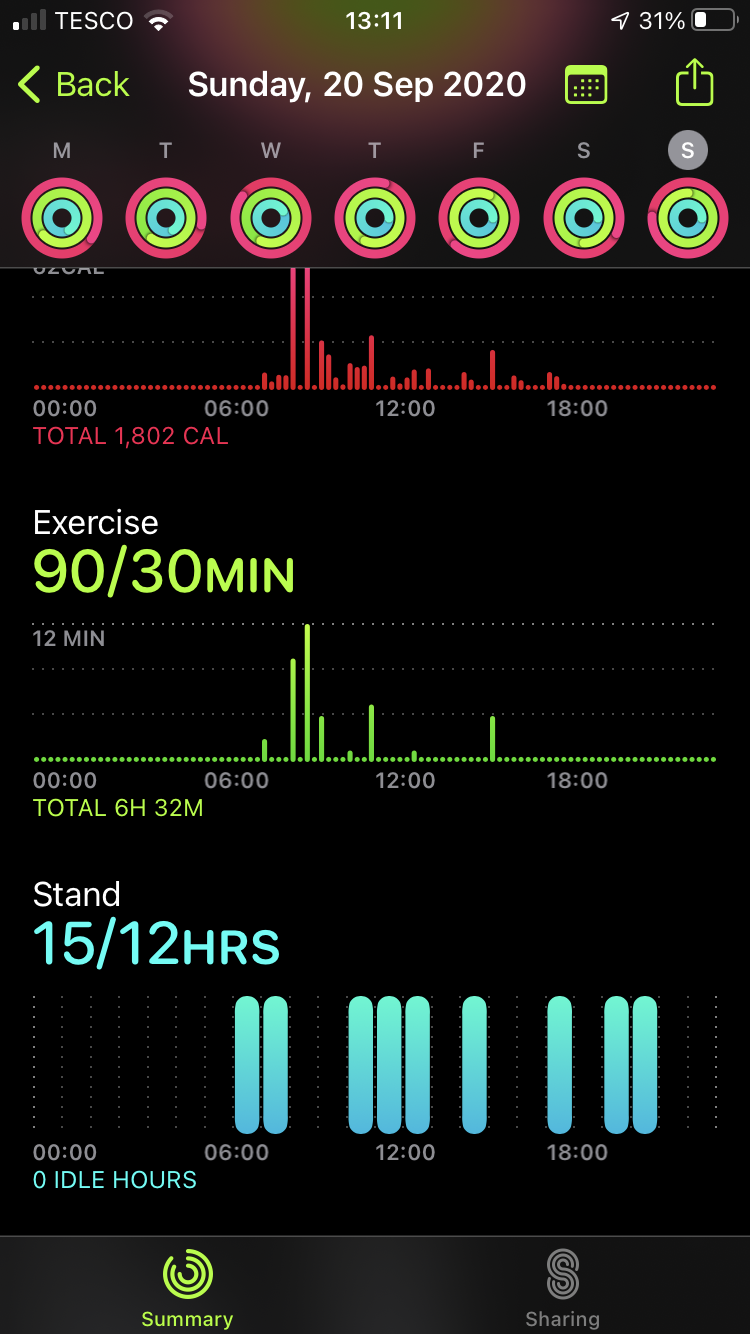Image resolution: width=750 pixels, height=1334 pixels.
Task: Go back to the previous screen
Action: tap(74, 85)
